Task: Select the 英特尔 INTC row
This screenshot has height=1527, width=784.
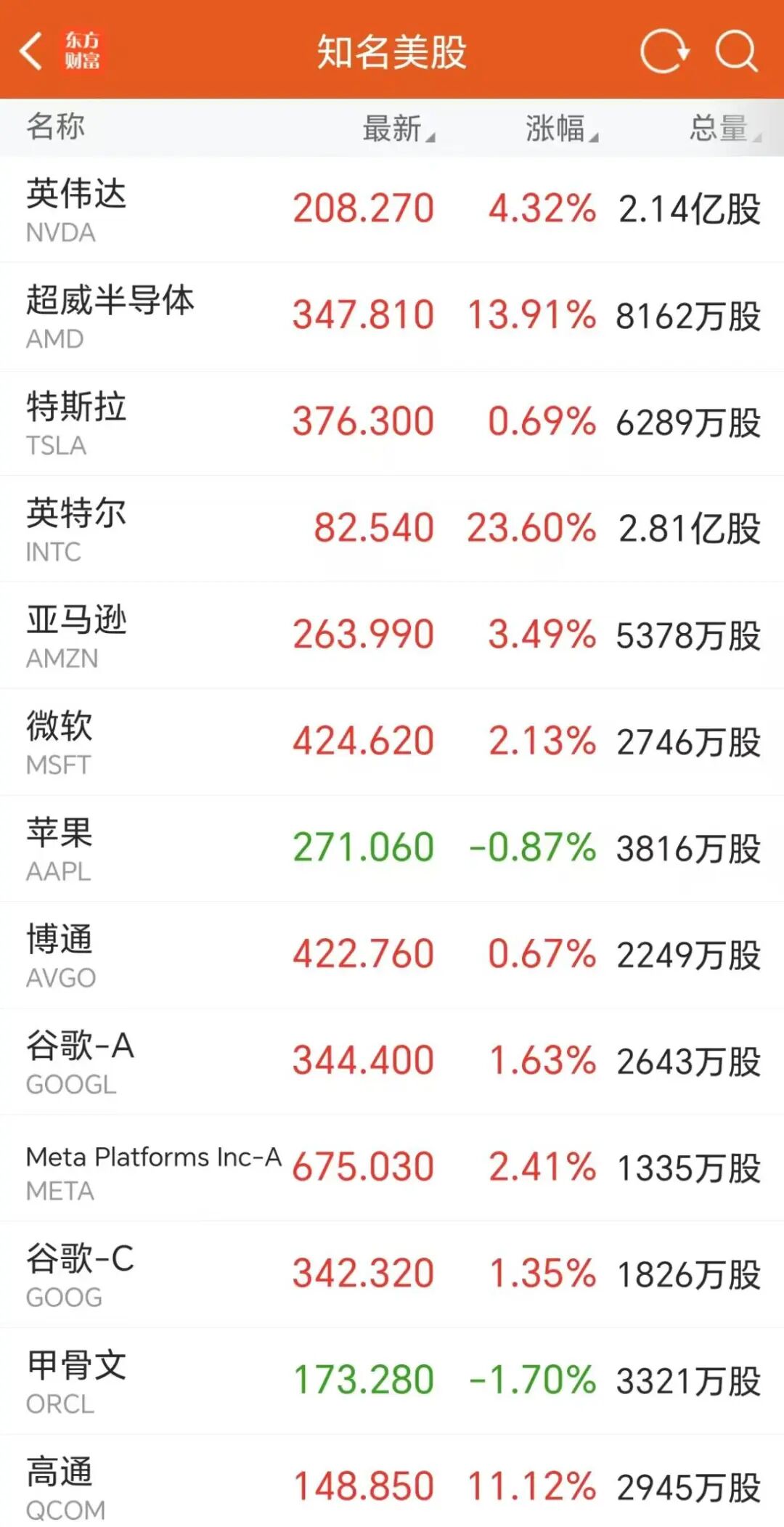Action: point(392,529)
